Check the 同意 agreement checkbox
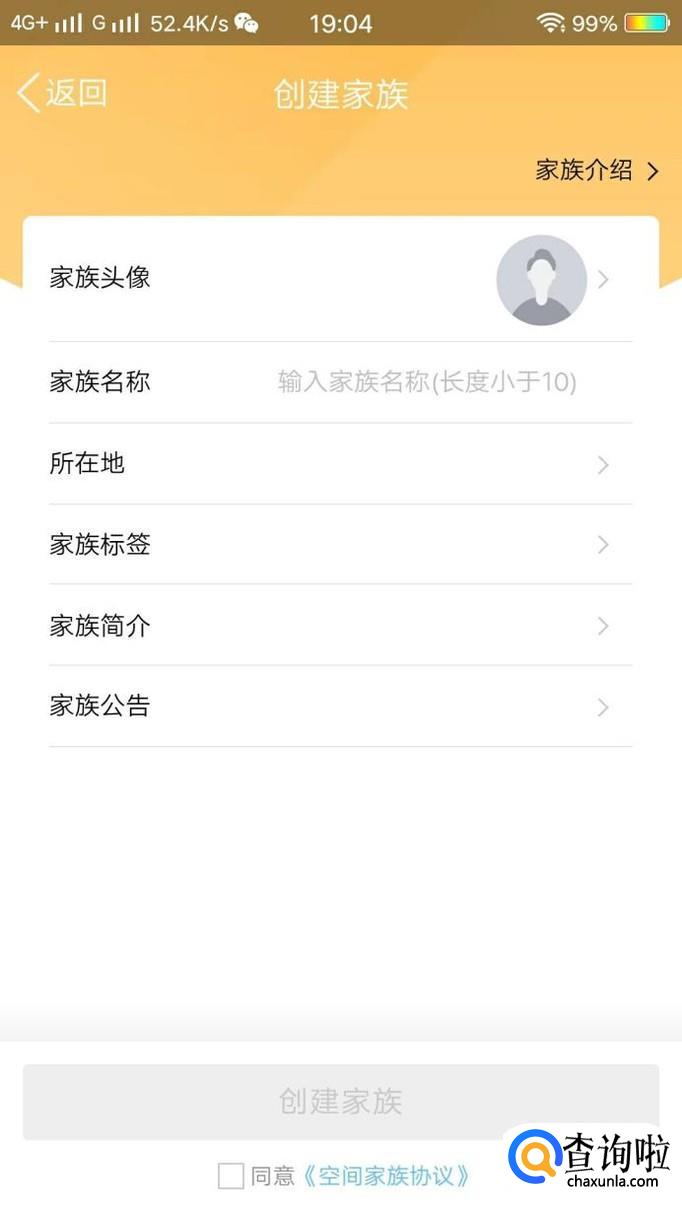 coord(231,1176)
